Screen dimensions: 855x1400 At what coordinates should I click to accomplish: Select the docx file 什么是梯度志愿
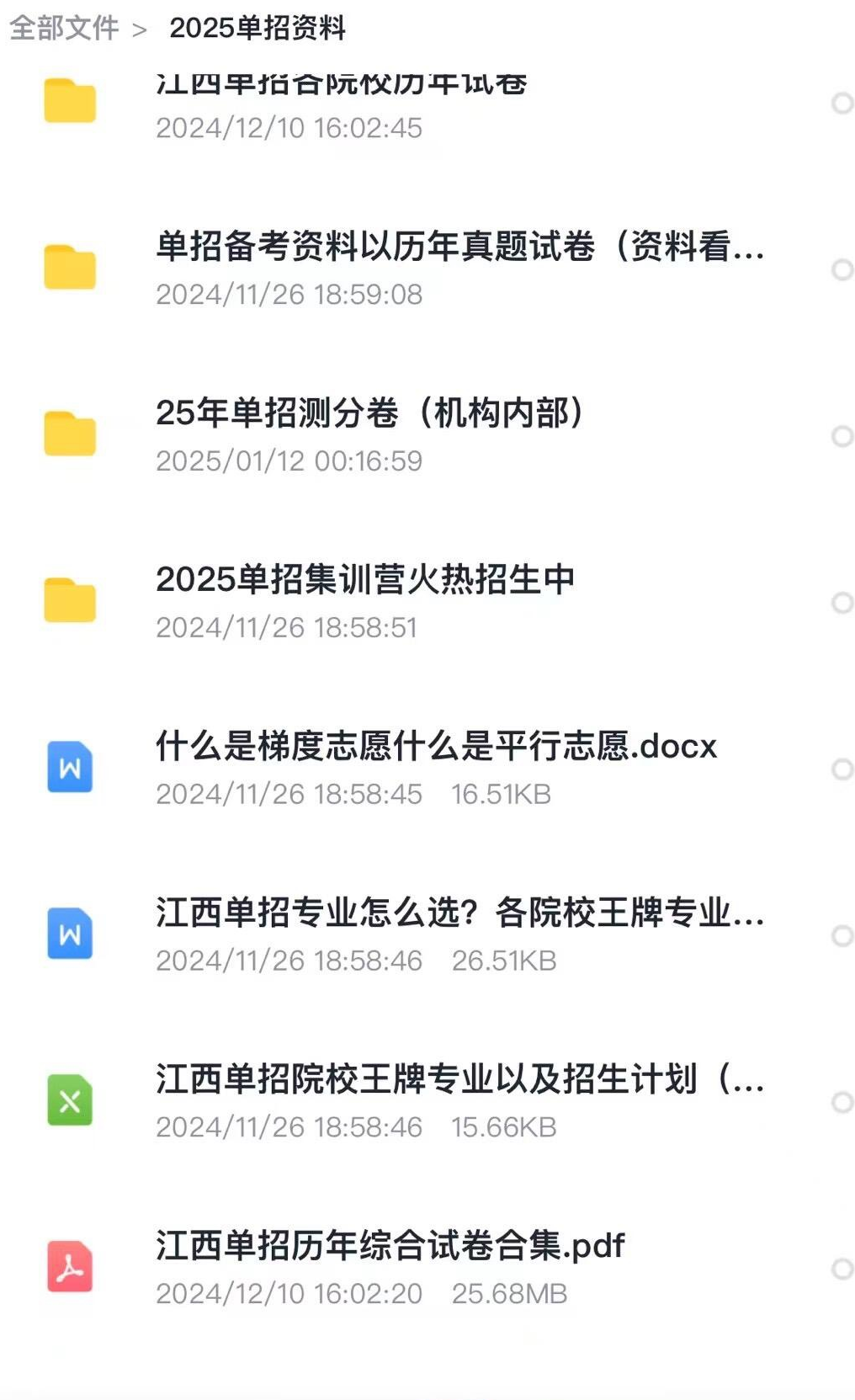[x=842, y=769]
